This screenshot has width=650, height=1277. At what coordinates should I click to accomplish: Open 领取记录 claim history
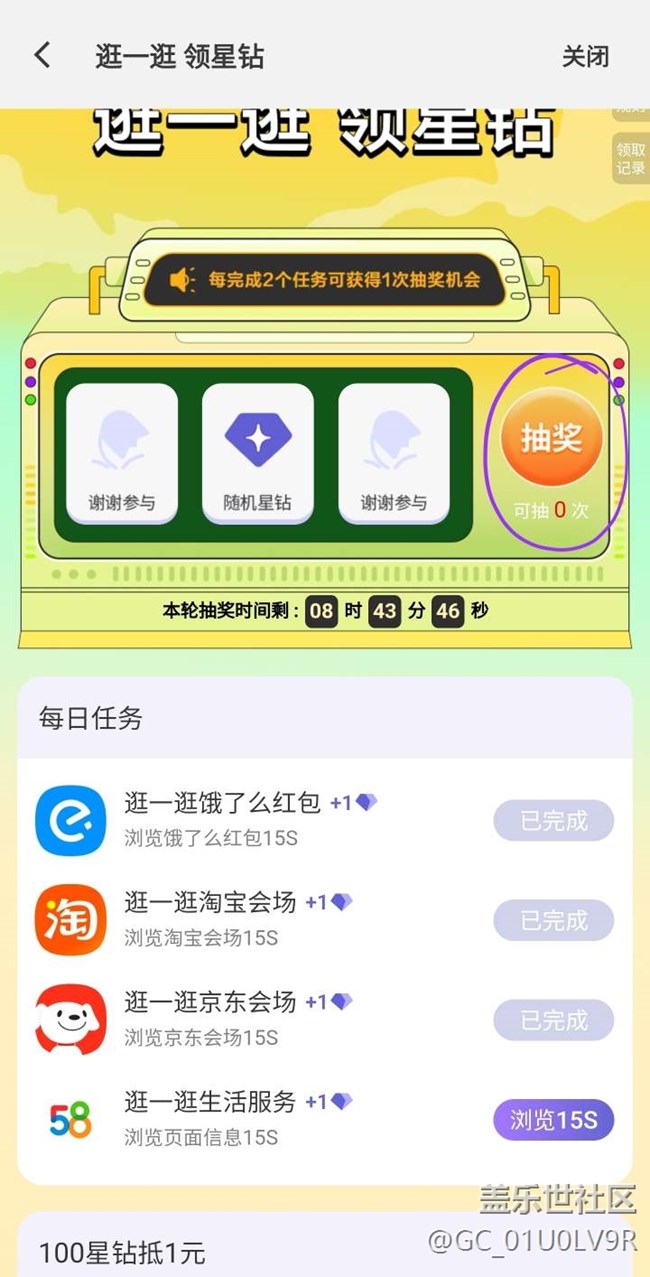631,159
